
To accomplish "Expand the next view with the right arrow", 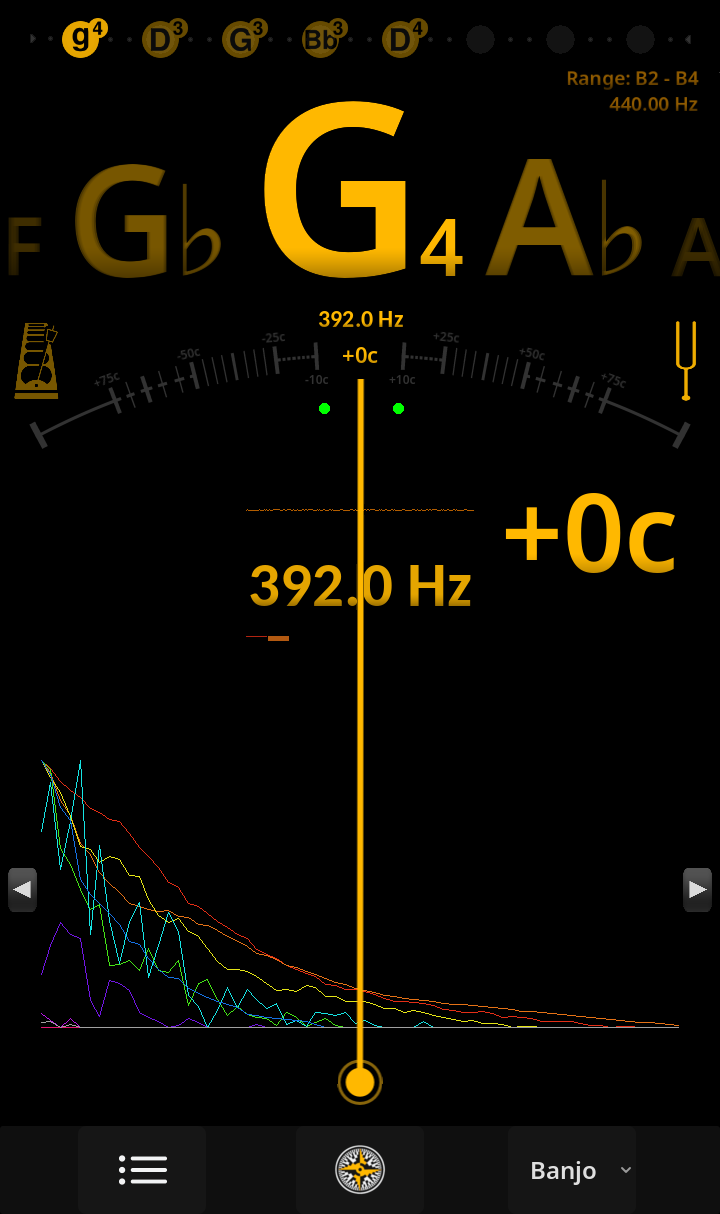I will (697, 889).
